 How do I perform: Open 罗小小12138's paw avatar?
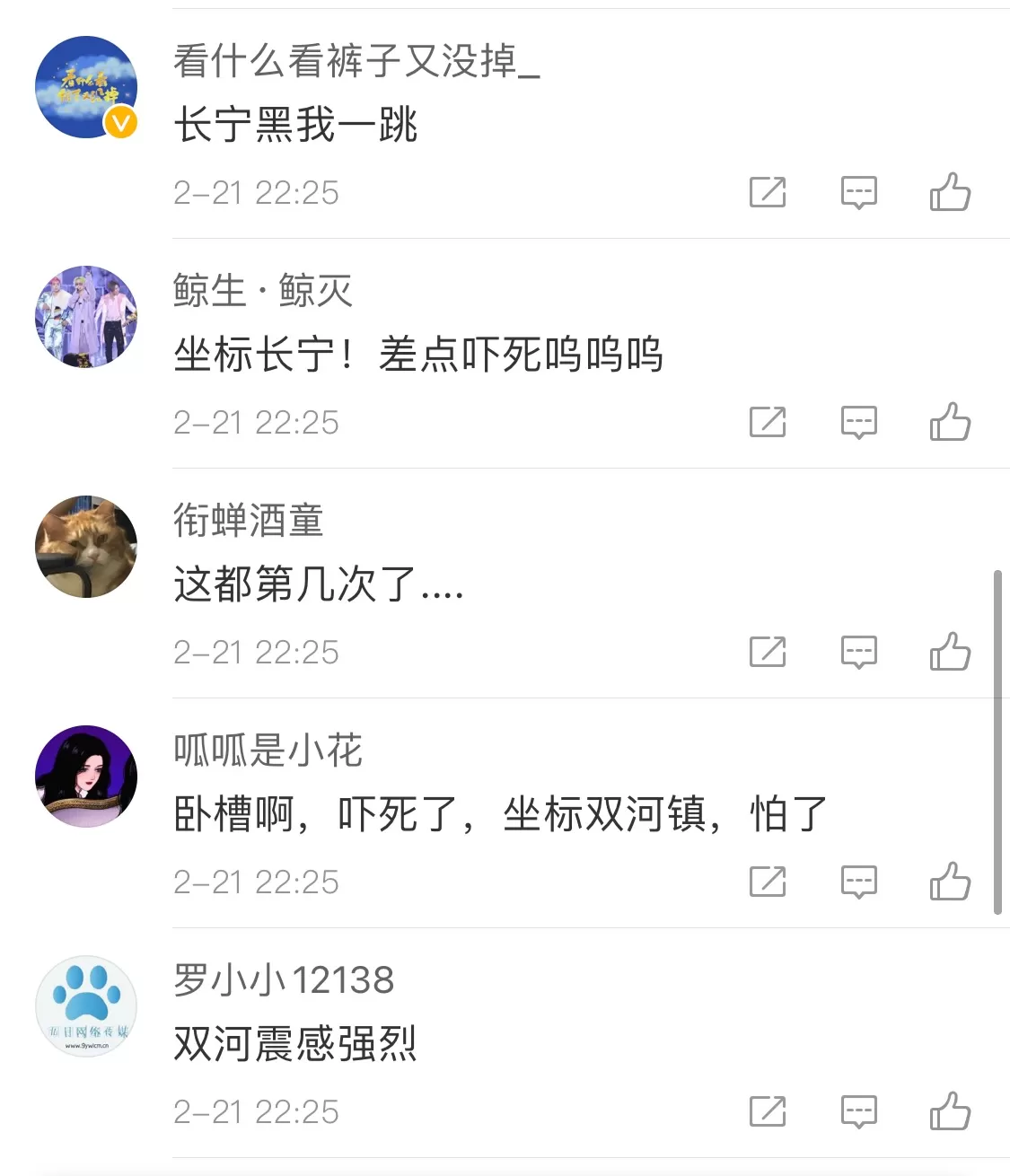[86, 1006]
